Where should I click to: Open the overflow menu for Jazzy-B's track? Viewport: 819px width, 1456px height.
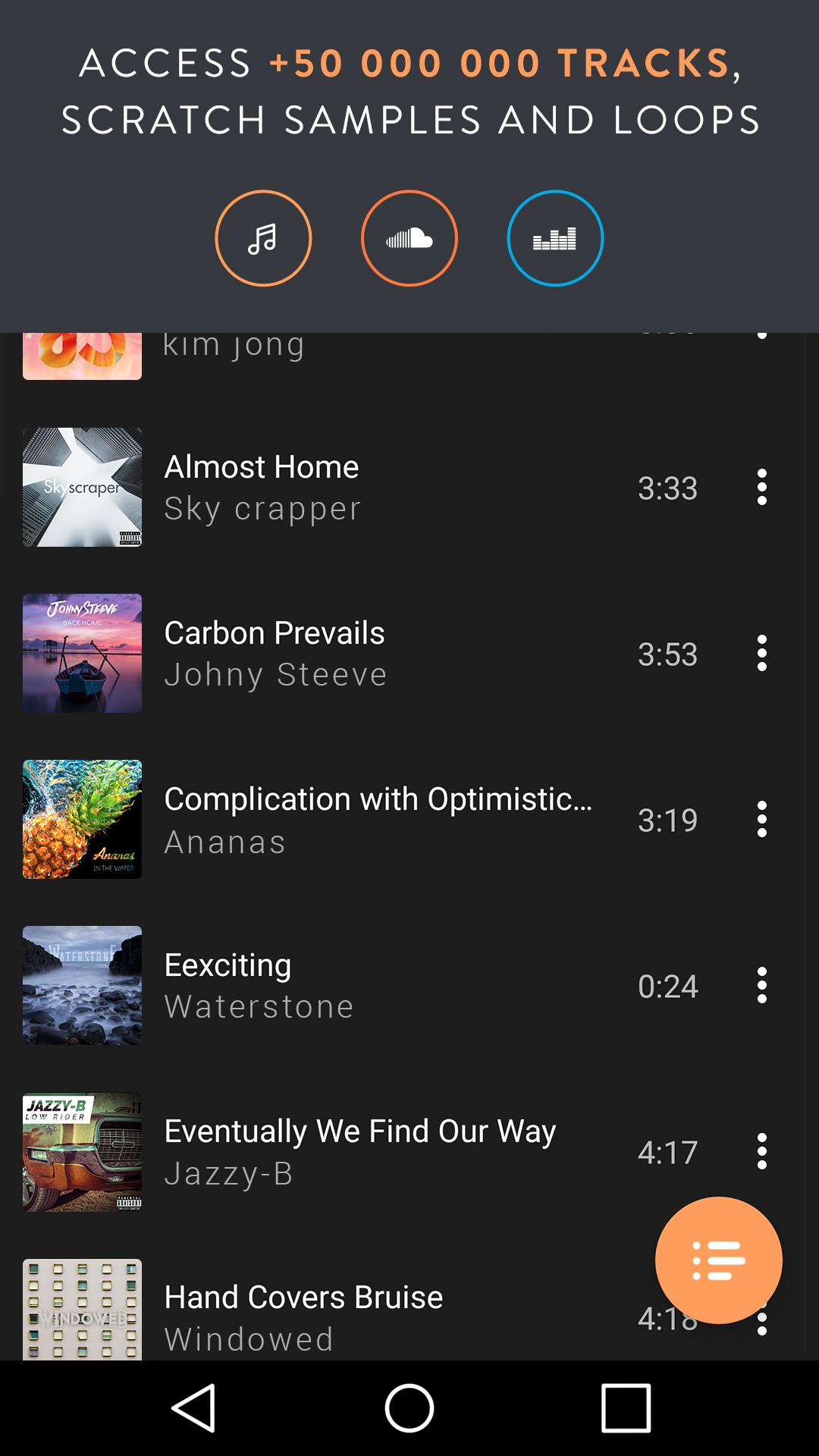coord(762,1151)
